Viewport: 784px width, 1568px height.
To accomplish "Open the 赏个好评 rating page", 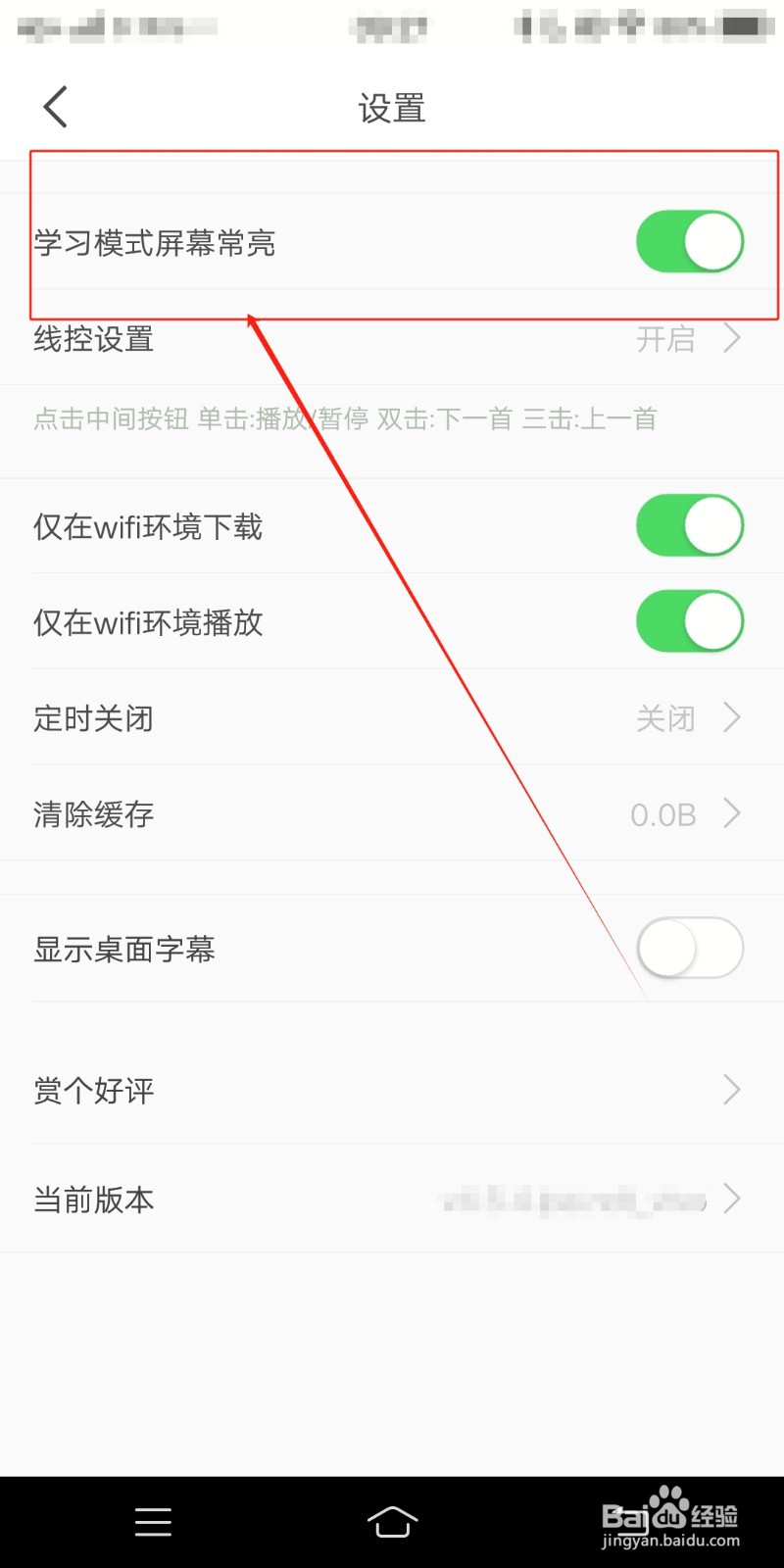I will pos(392,1090).
